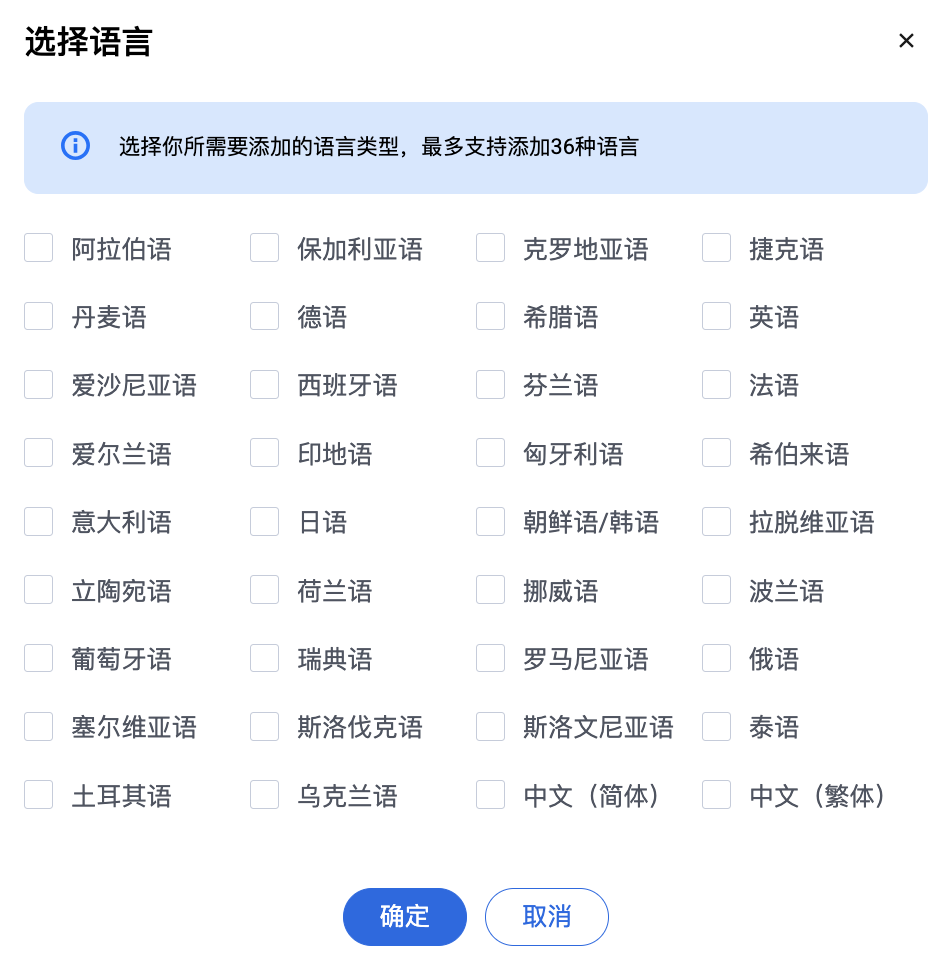The width and height of the screenshot is (952, 974).
Task: Tap 取消 to cancel
Action: coord(546,916)
